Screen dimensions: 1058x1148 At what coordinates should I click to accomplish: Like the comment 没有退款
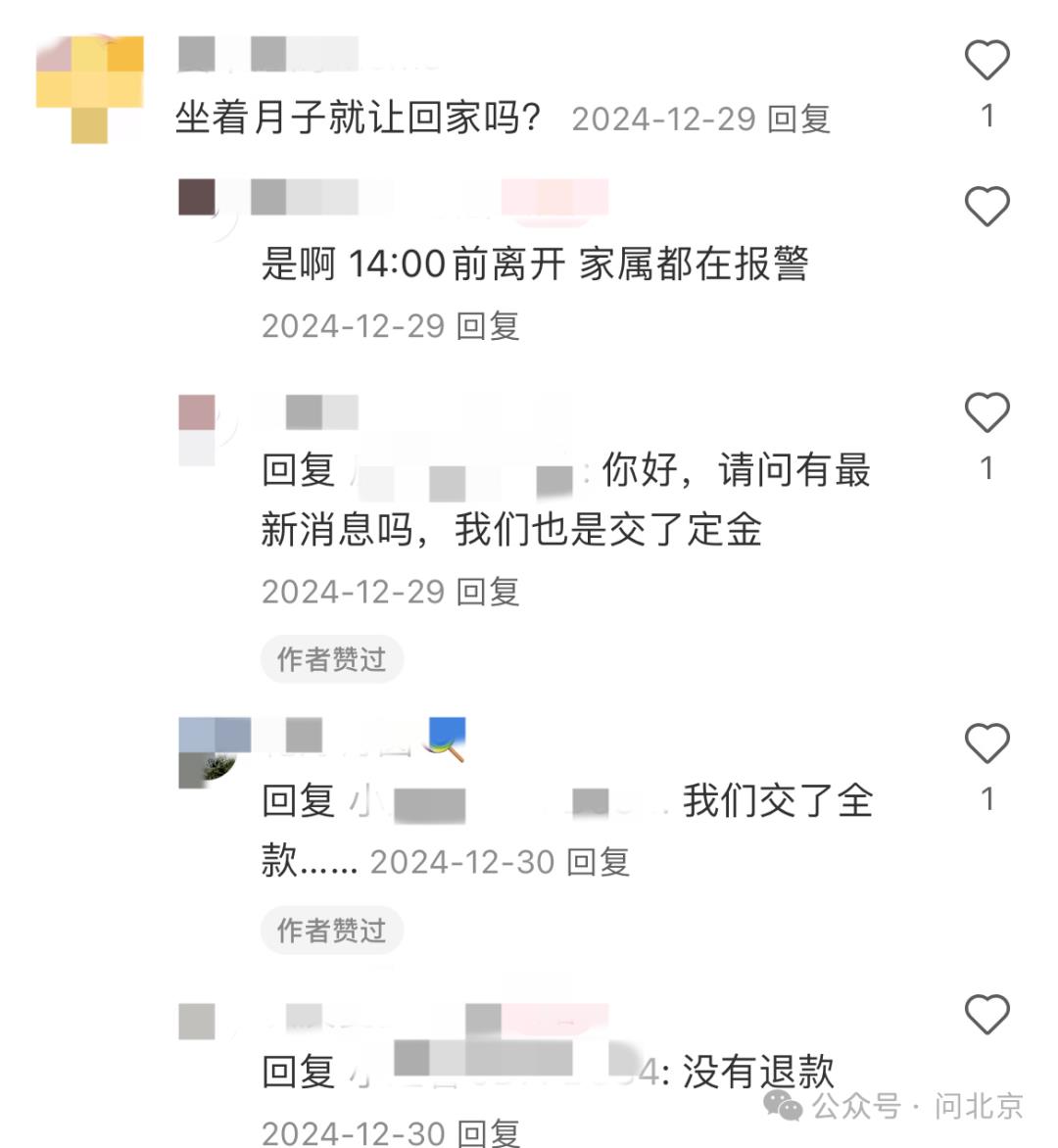[x=986, y=1015]
